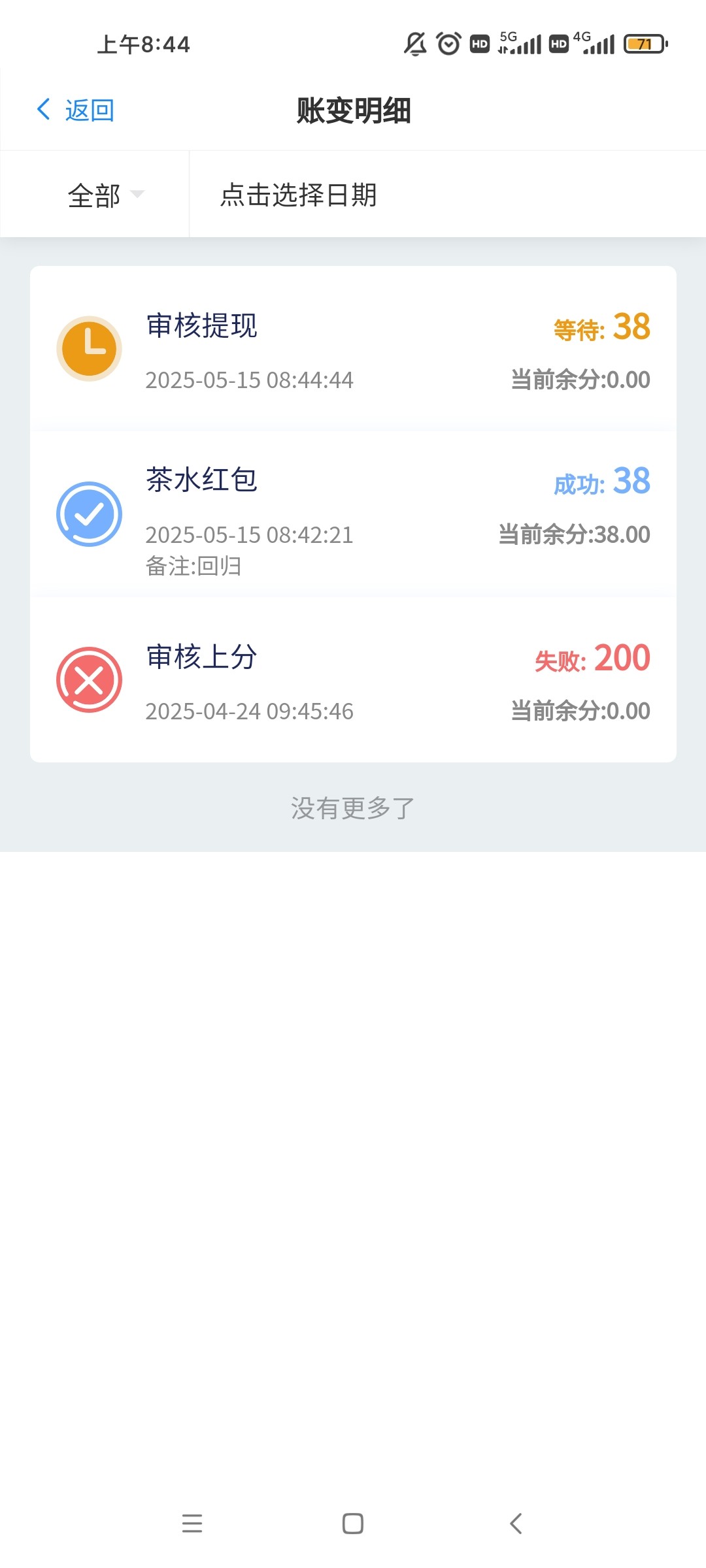The height and width of the screenshot is (1568, 706).
Task: Open the 审核提现 pending record
Action: (353, 348)
